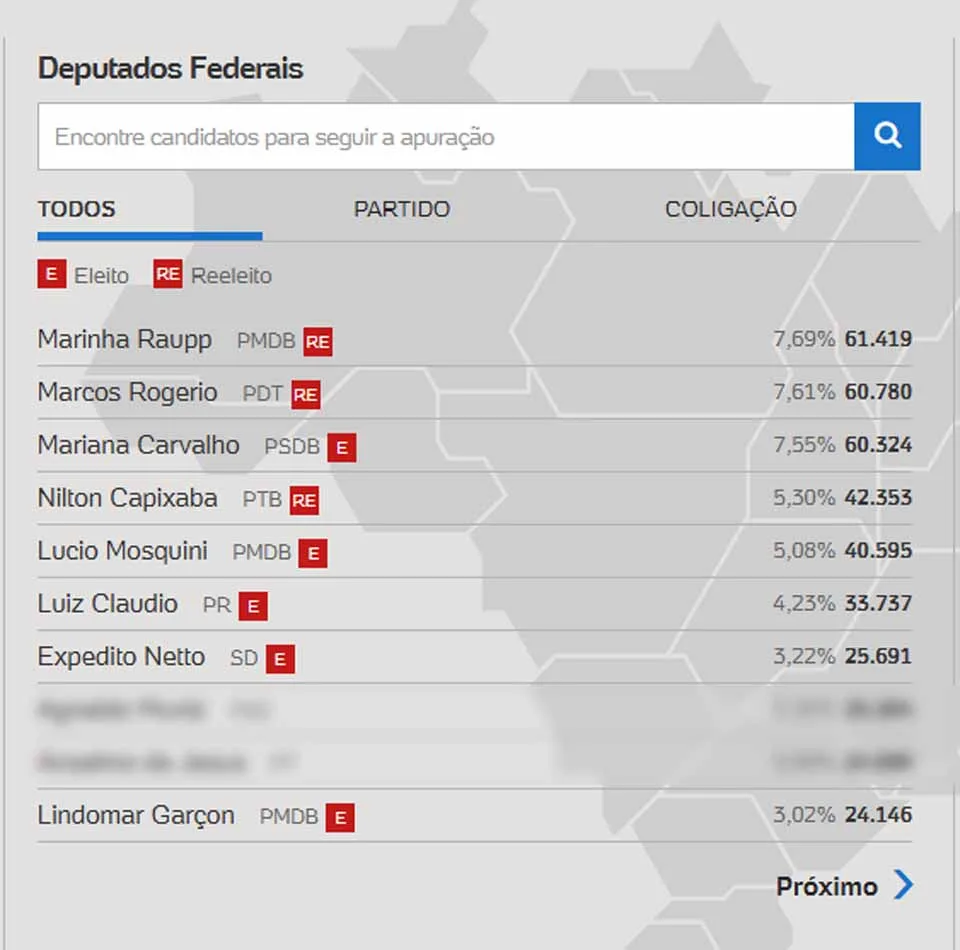960x950 pixels.
Task: Switch to the COLIGAÇÃO tab
Action: 731,209
